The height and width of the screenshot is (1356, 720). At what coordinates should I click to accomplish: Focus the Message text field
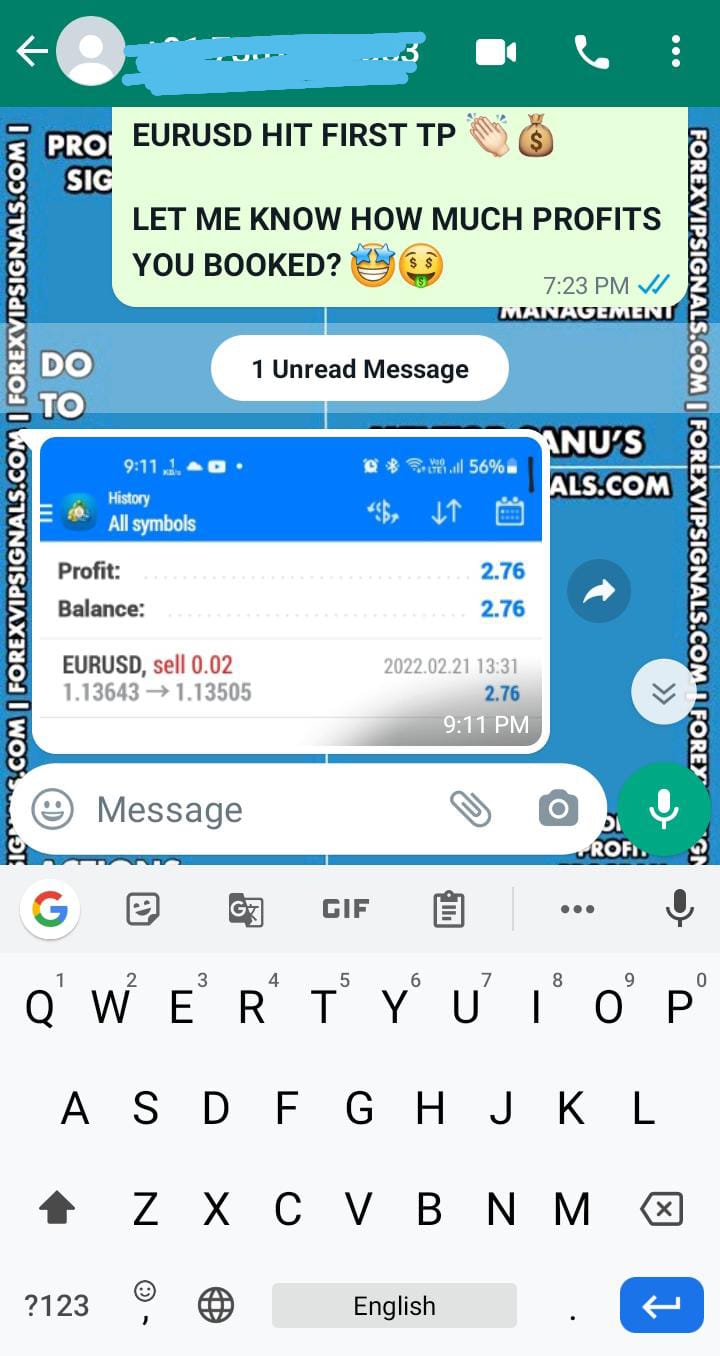[260, 809]
